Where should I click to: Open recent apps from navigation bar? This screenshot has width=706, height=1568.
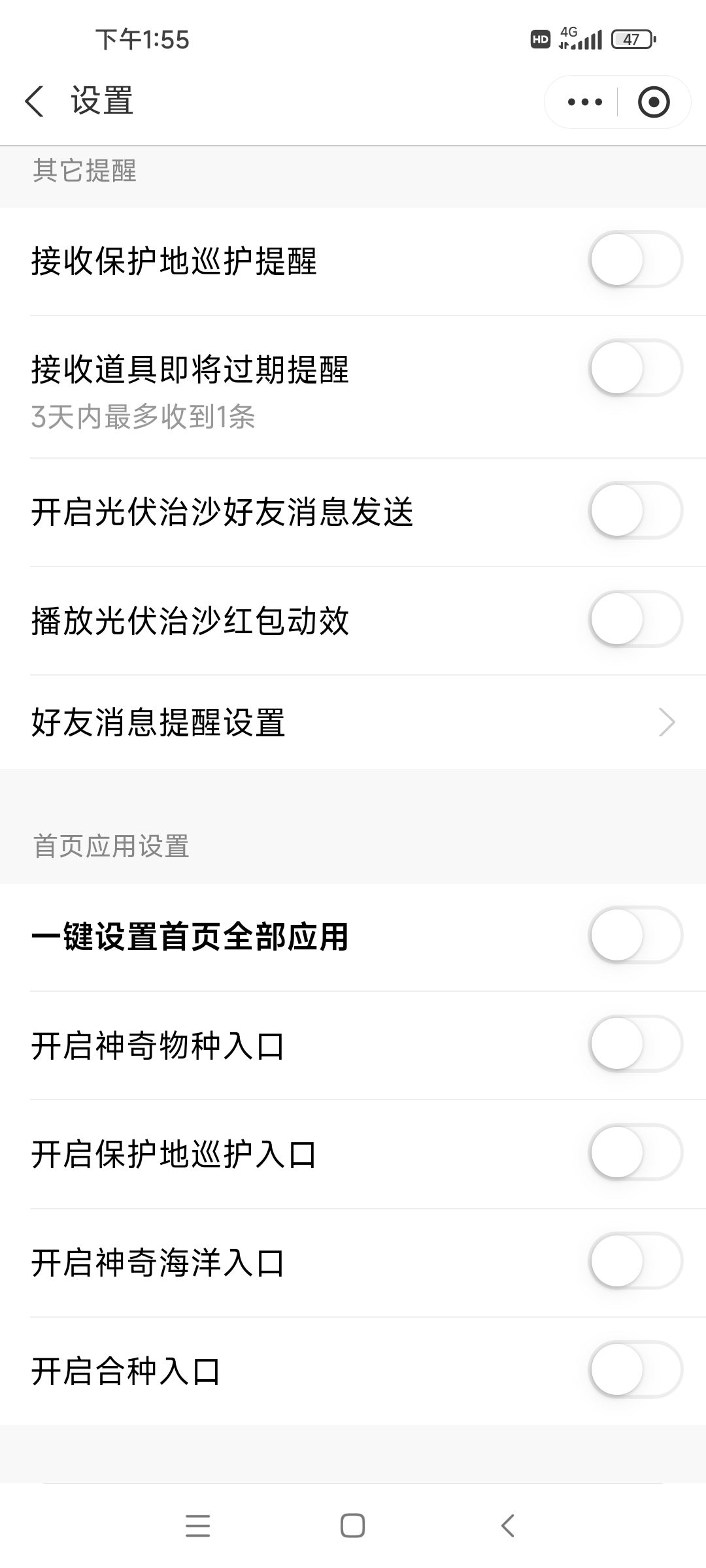197,1526
